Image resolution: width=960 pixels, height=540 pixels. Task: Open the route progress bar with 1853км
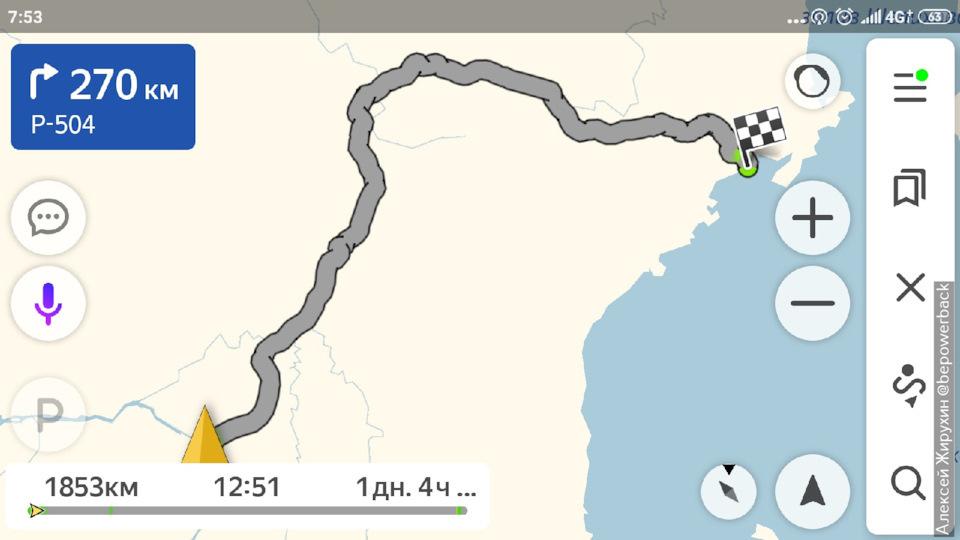click(247, 496)
